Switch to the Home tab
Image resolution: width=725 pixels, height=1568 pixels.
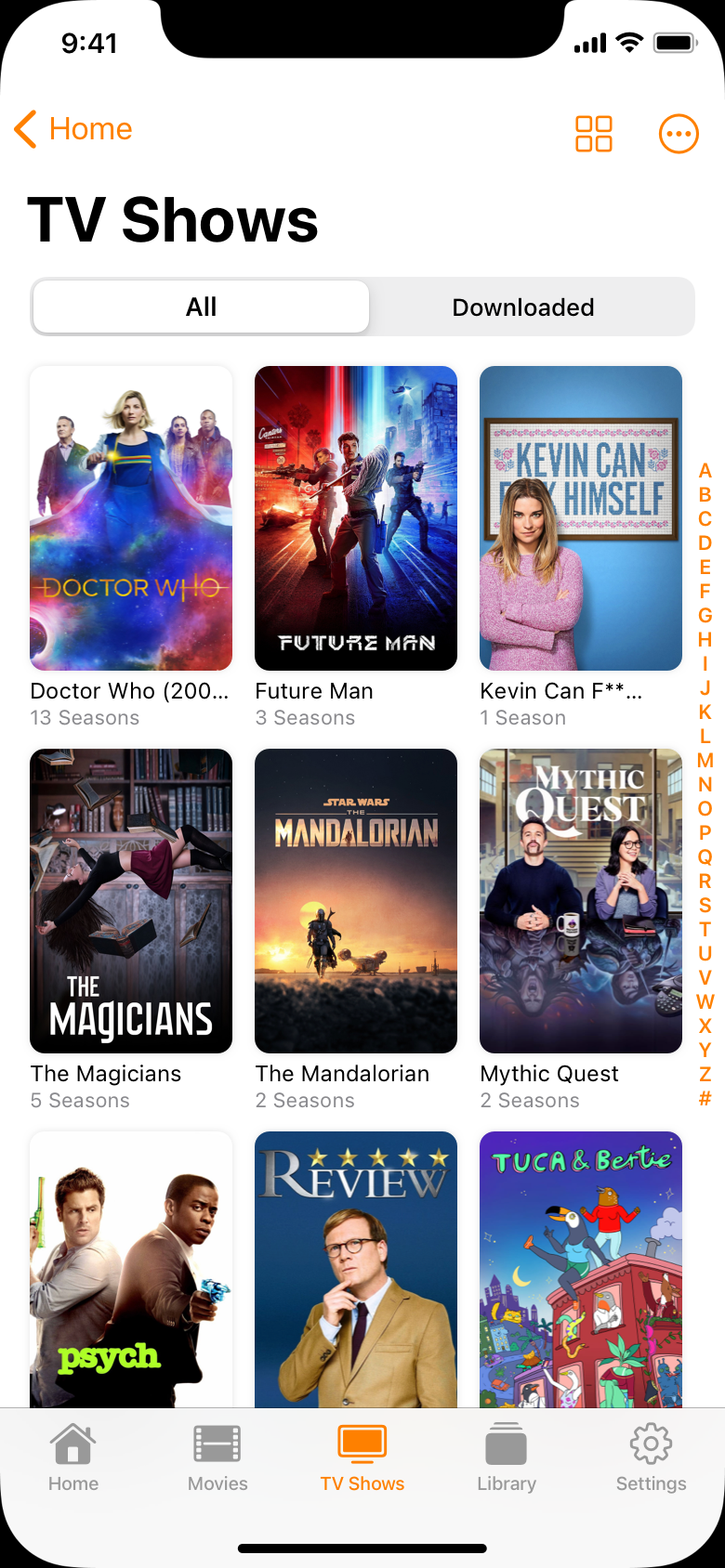pyautogui.click(x=73, y=1458)
